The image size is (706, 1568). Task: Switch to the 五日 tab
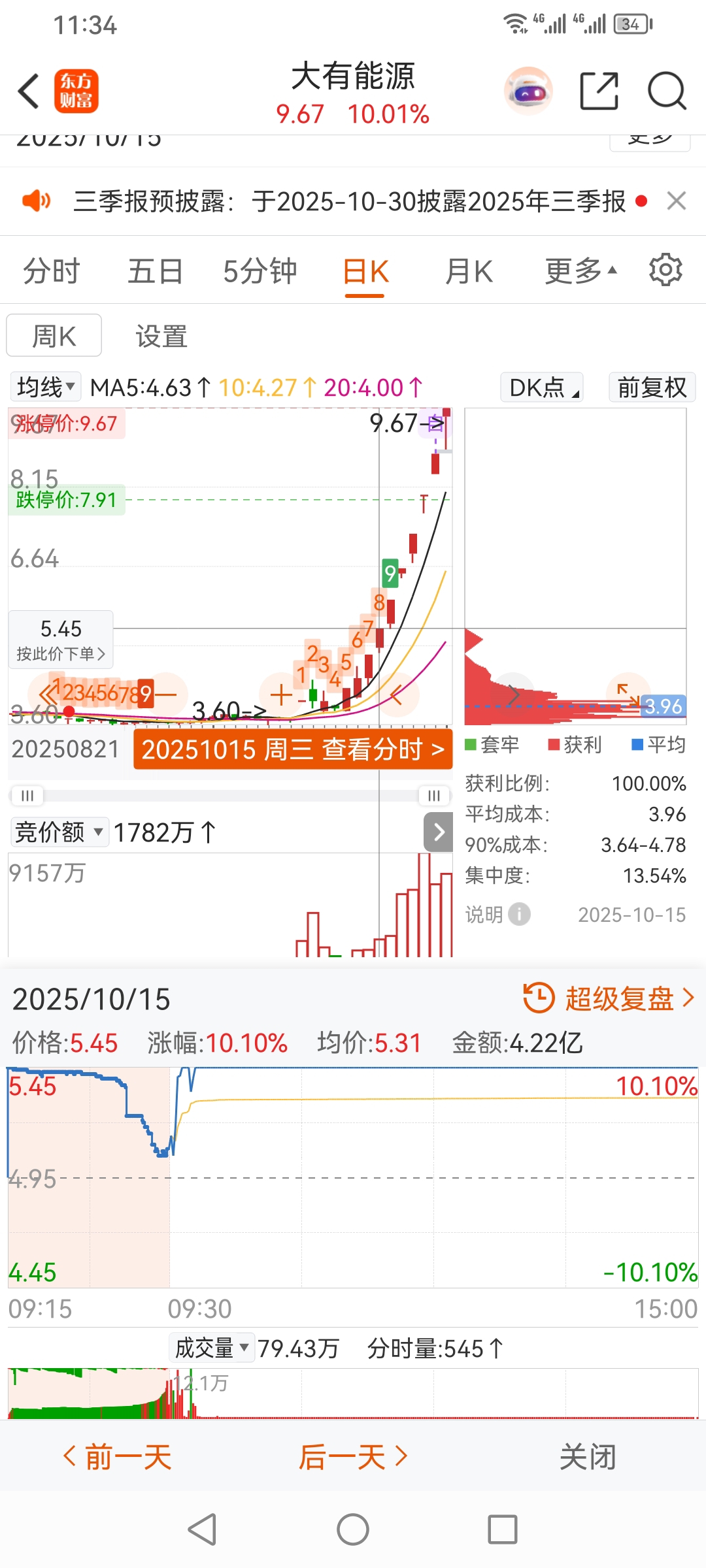[155, 272]
